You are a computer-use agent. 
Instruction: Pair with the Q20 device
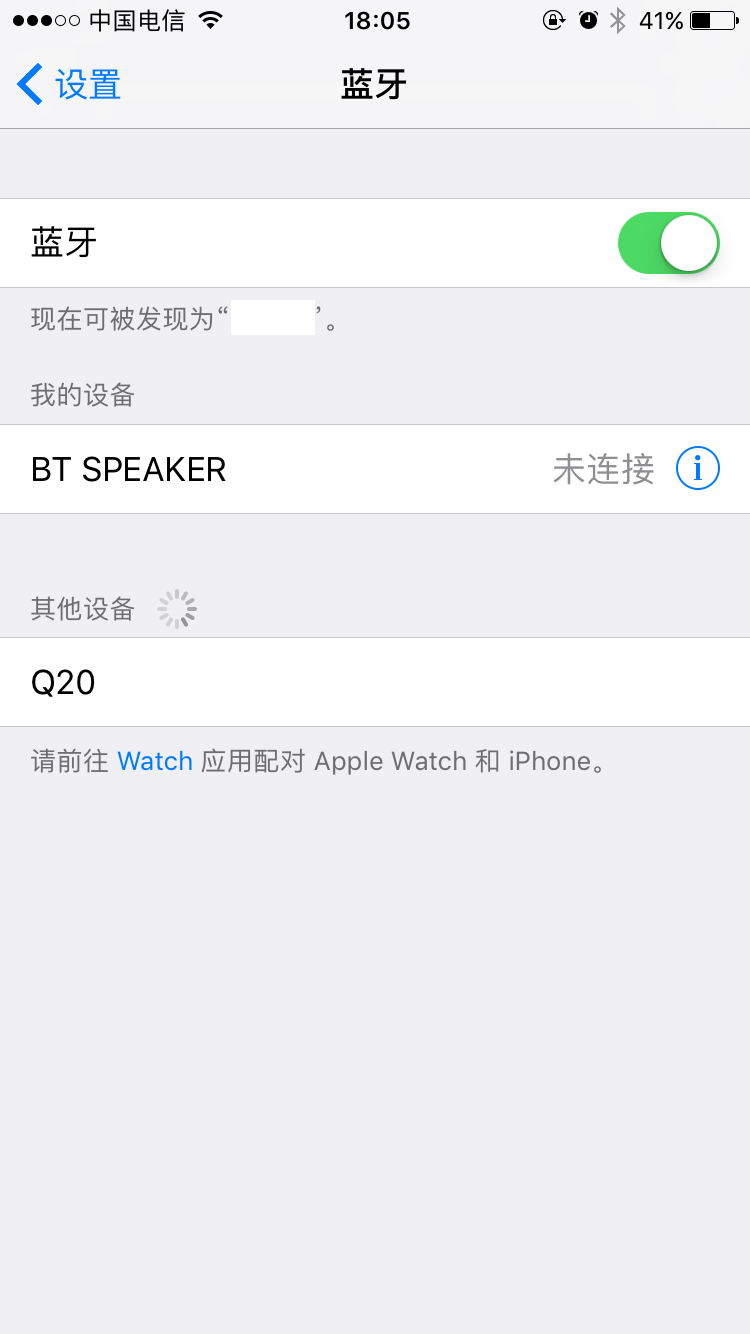pos(375,682)
